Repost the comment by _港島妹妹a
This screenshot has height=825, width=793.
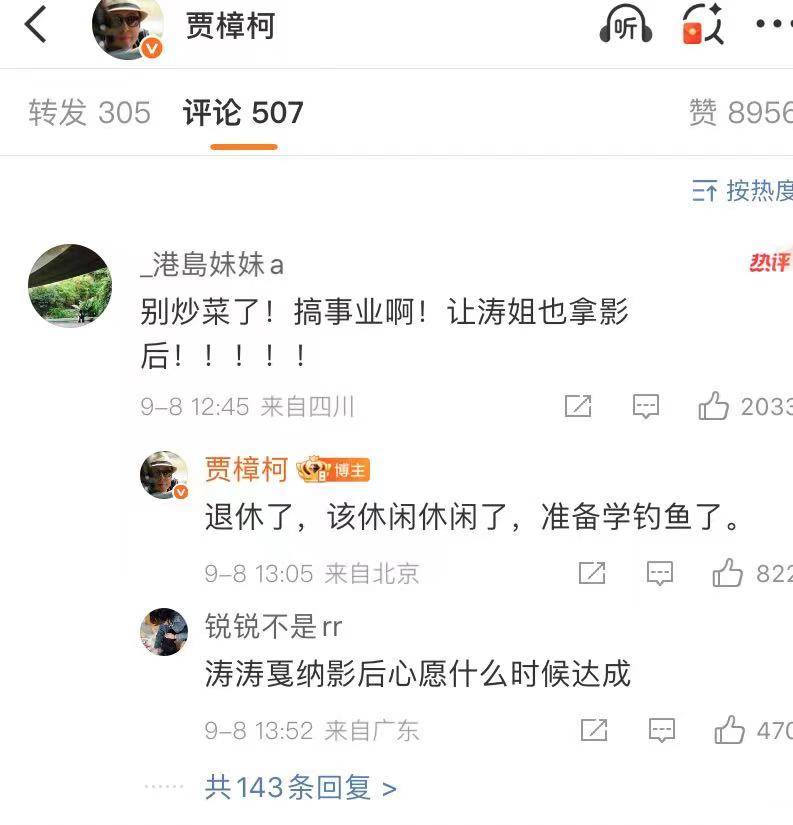(578, 406)
